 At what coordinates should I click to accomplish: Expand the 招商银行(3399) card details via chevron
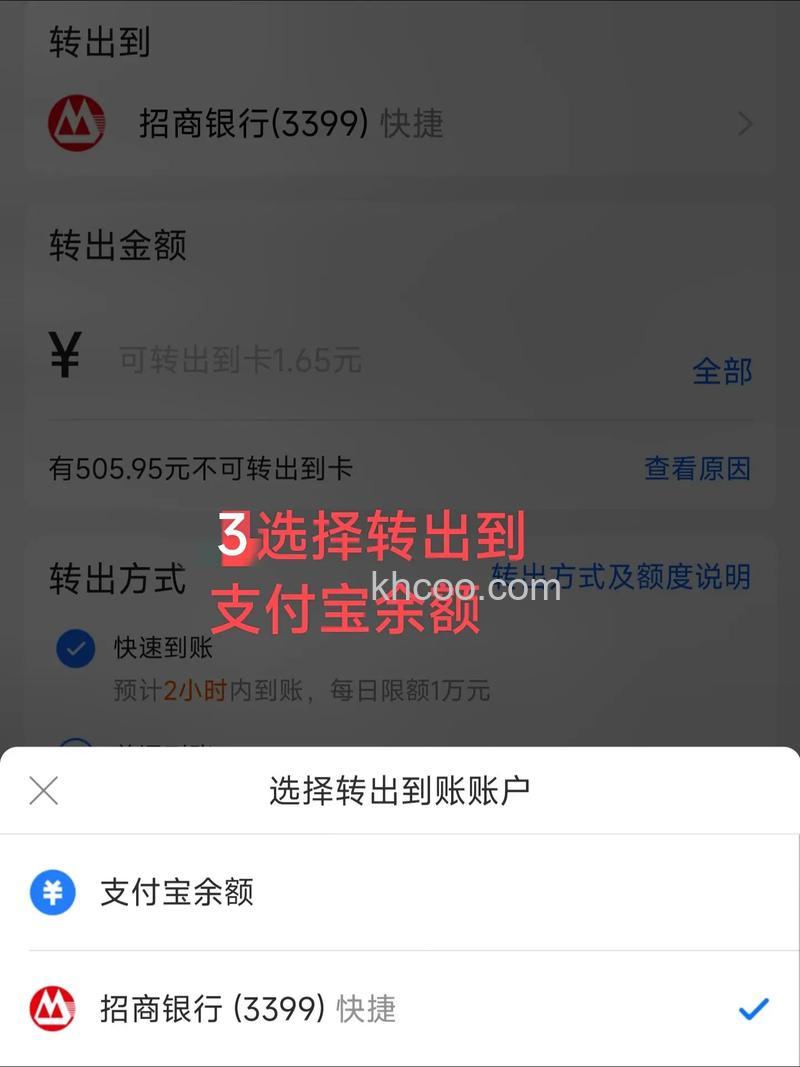[x=744, y=123]
